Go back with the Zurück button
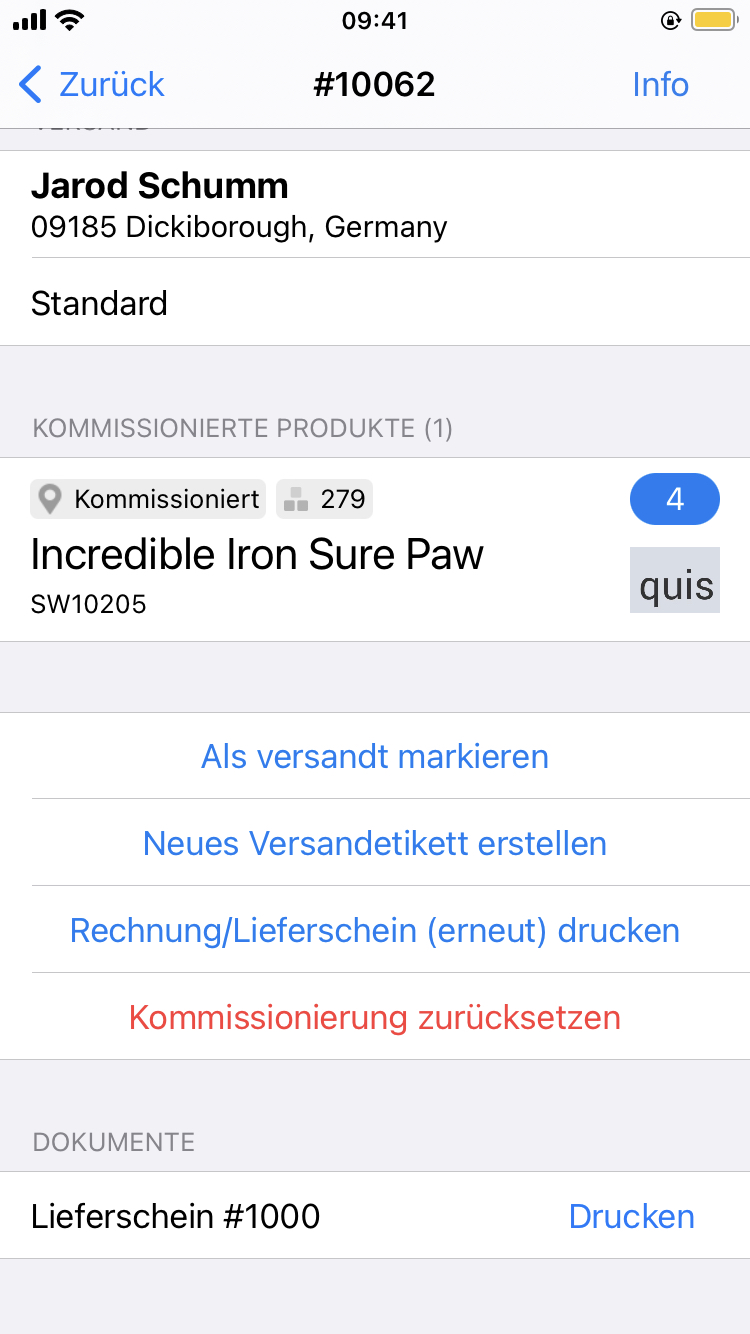750x1334 pixels. [x=92, y=85]
